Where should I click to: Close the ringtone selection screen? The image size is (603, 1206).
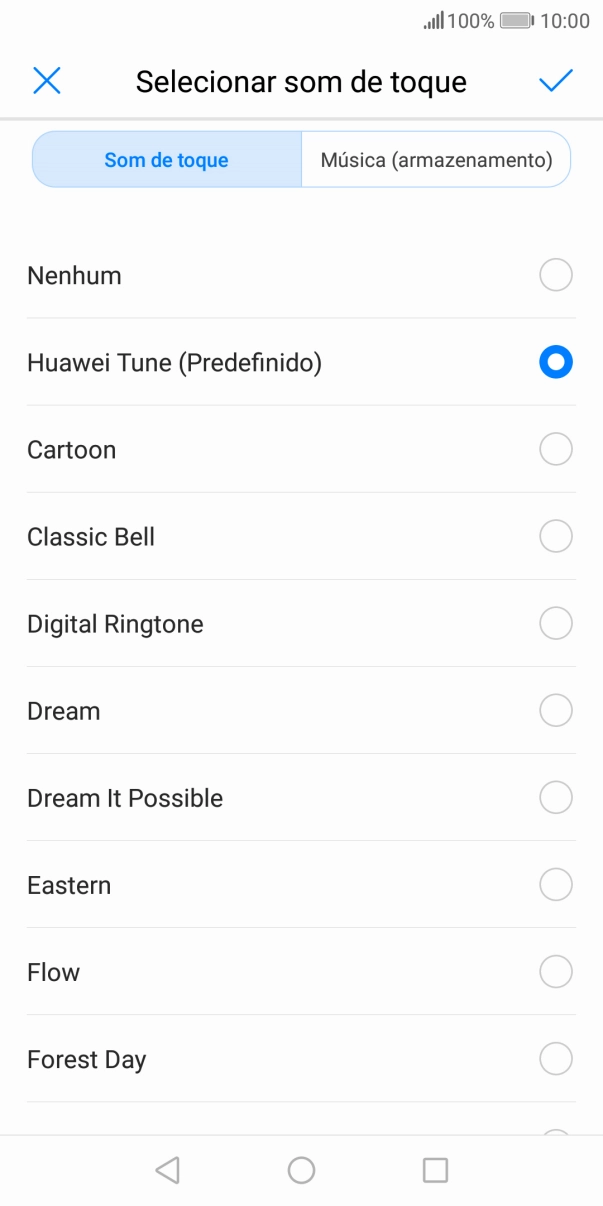47,81
